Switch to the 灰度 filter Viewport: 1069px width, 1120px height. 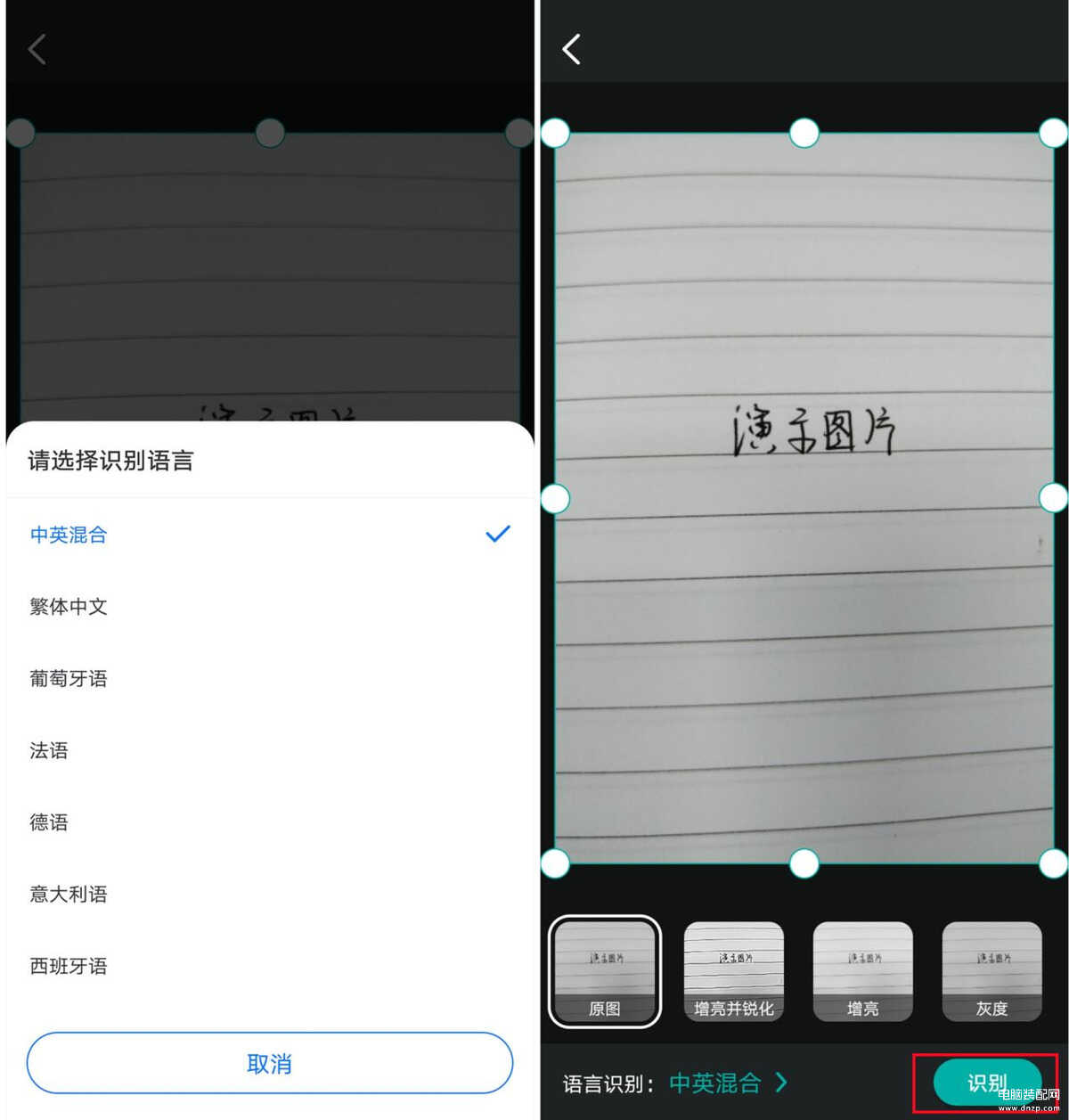[991, 971]
